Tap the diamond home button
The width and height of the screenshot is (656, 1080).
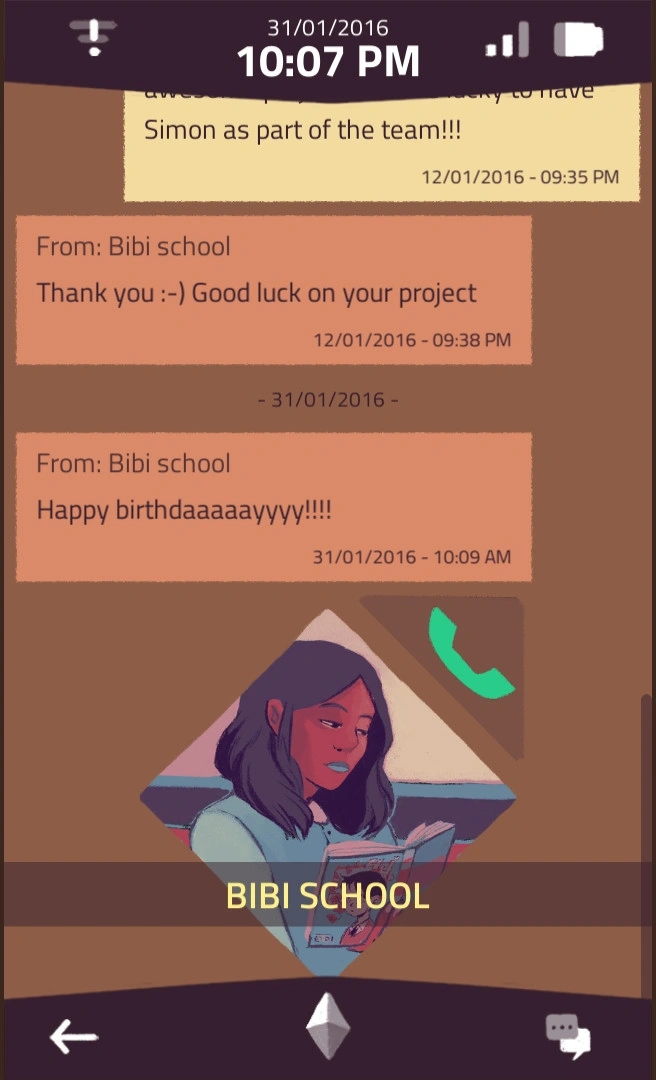(x=327, y=1026)
